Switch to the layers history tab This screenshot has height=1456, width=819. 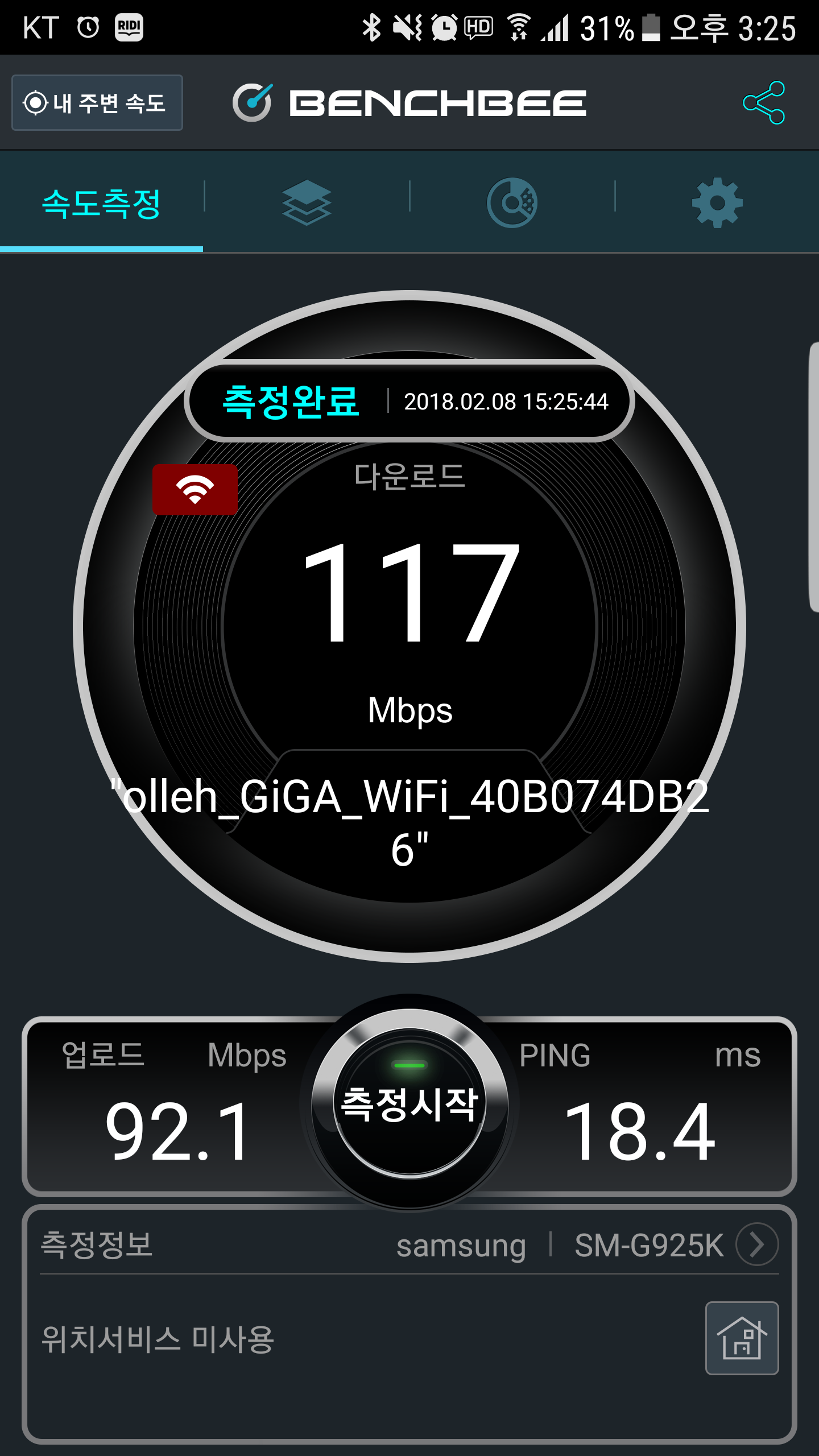[307, 202]
